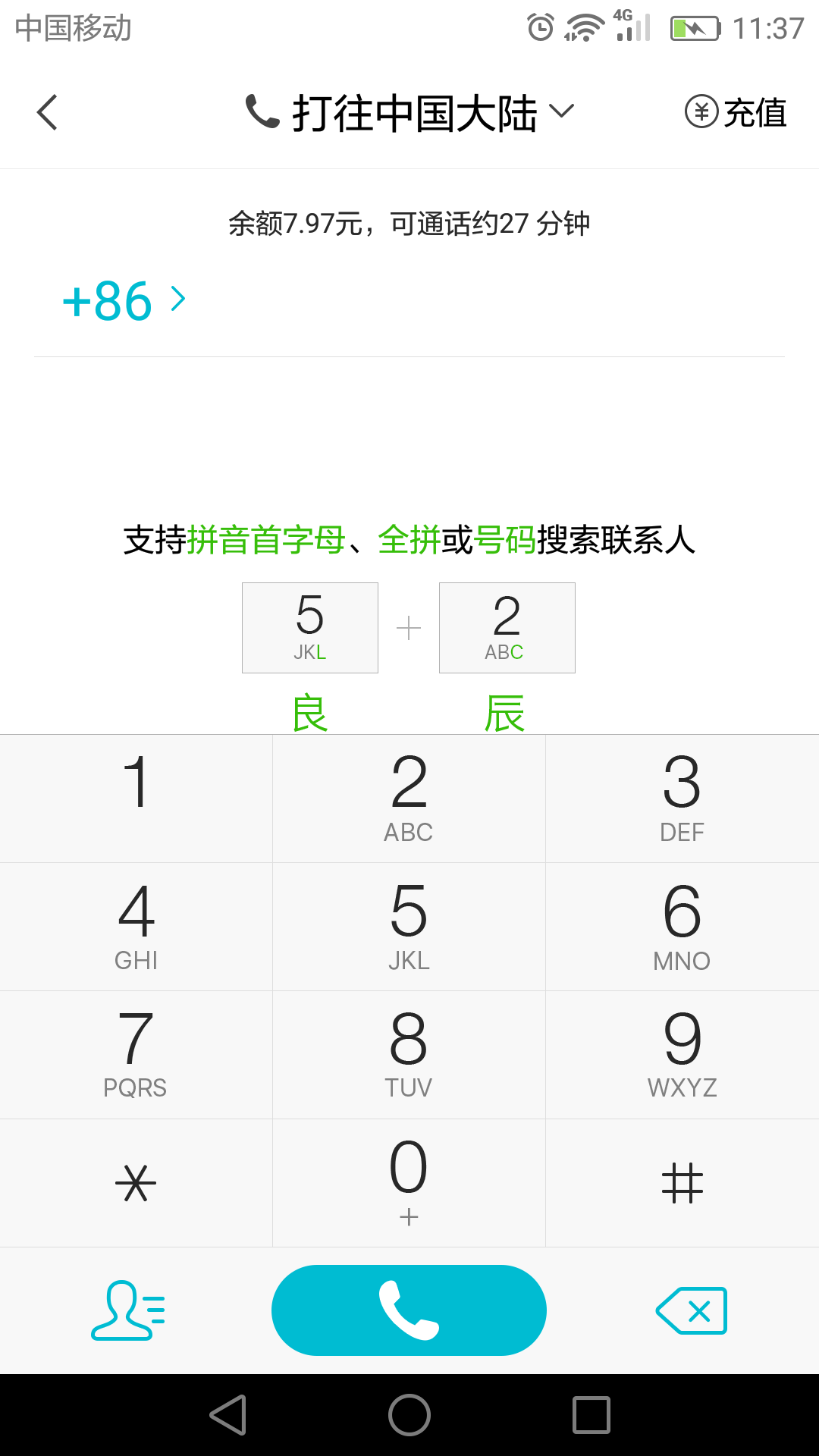Expand the +86 country code selector
Viewport: 819px width, 1456px height.
tap(124, 300)
